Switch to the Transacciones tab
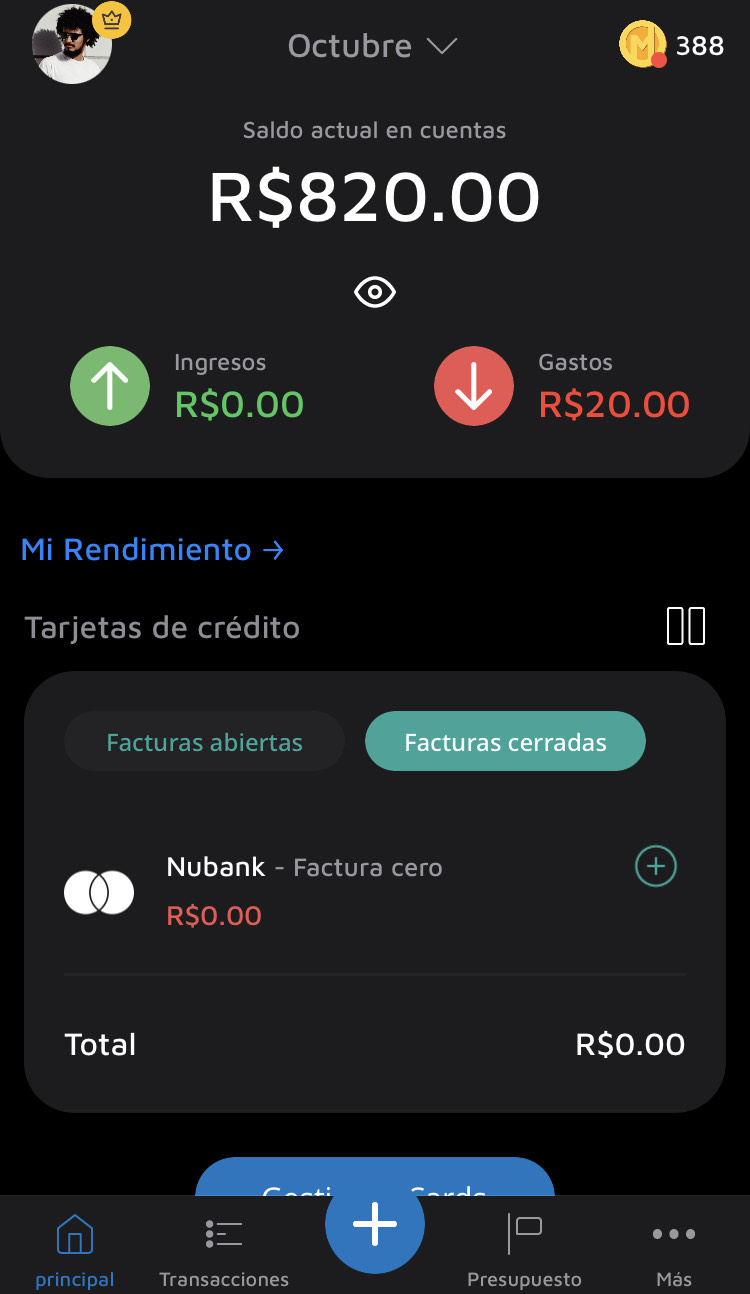 (224, 1247)
